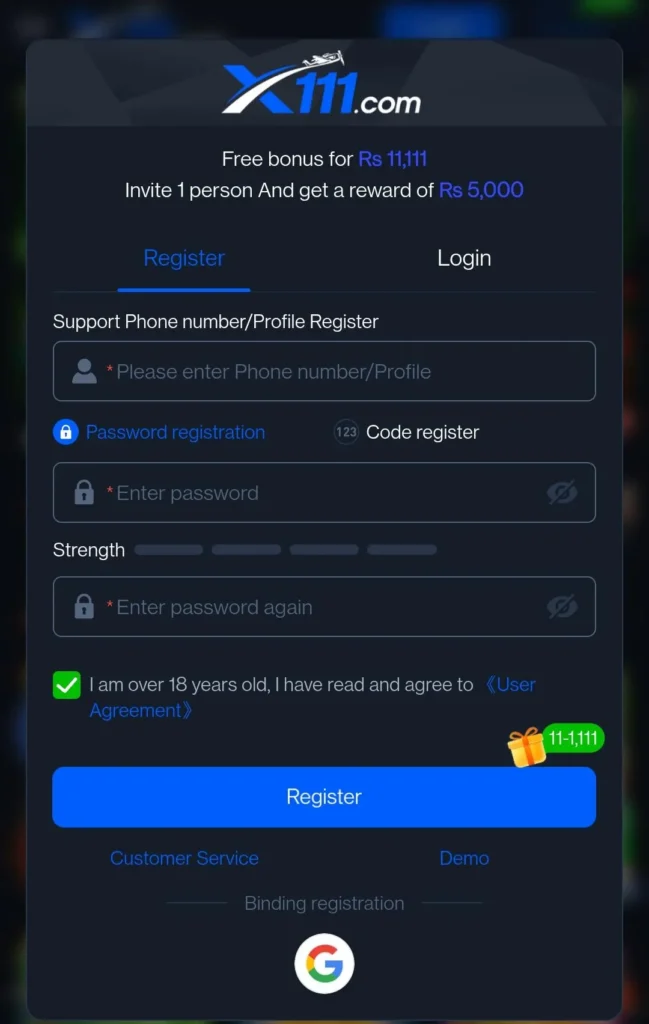
Task: Select the Register tab
Action: click(184, 258)
